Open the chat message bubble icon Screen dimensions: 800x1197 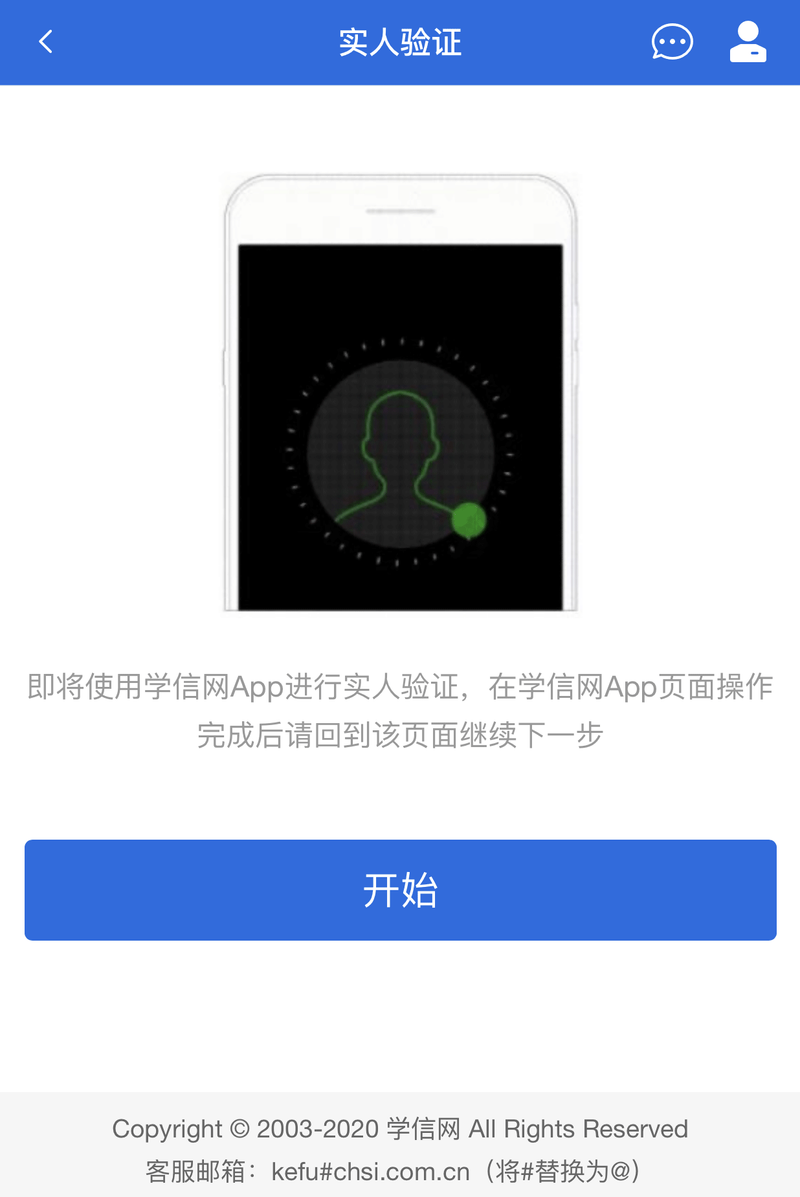coord(672,42)
